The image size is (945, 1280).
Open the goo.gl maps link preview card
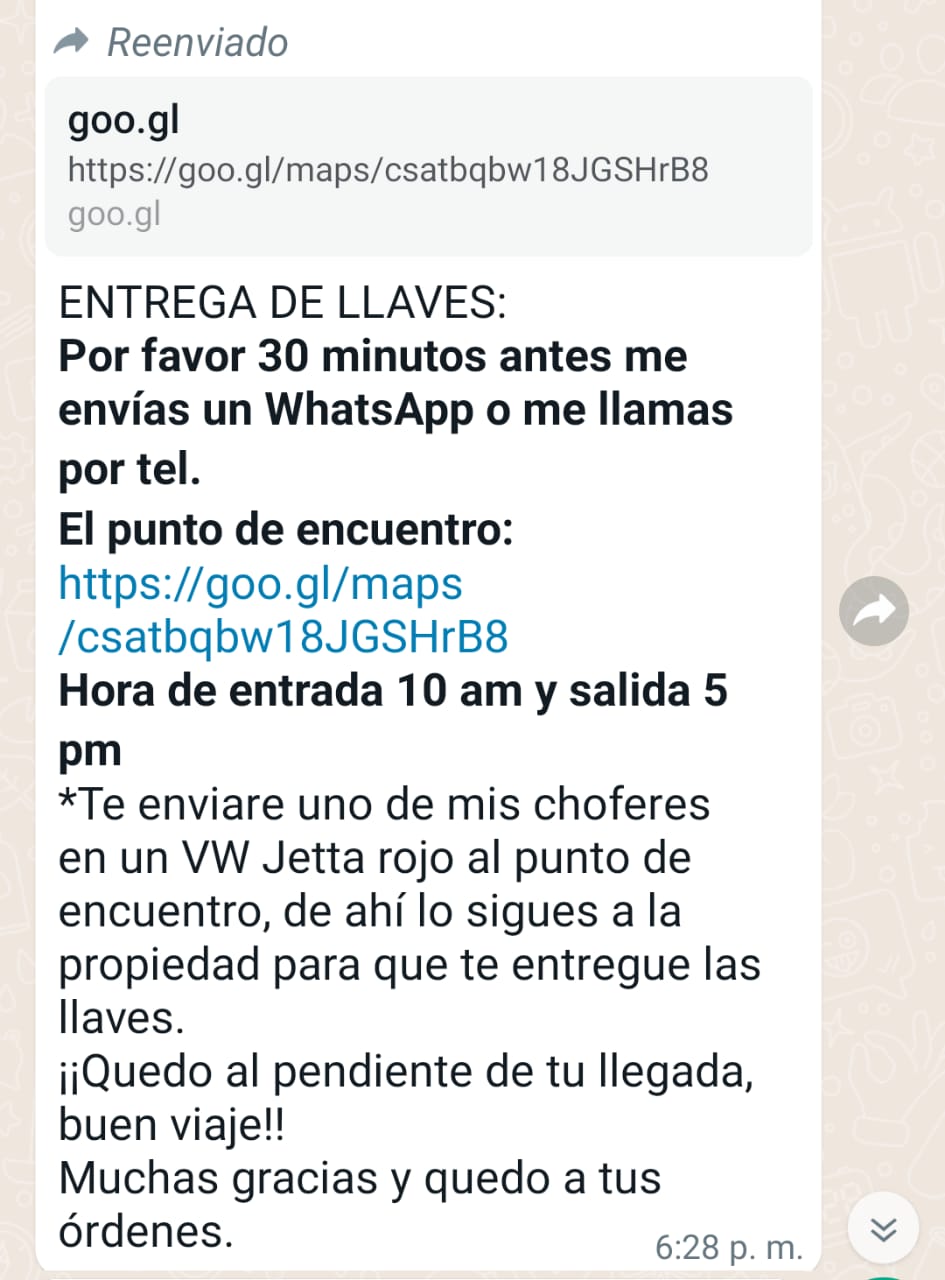(428, 166)
